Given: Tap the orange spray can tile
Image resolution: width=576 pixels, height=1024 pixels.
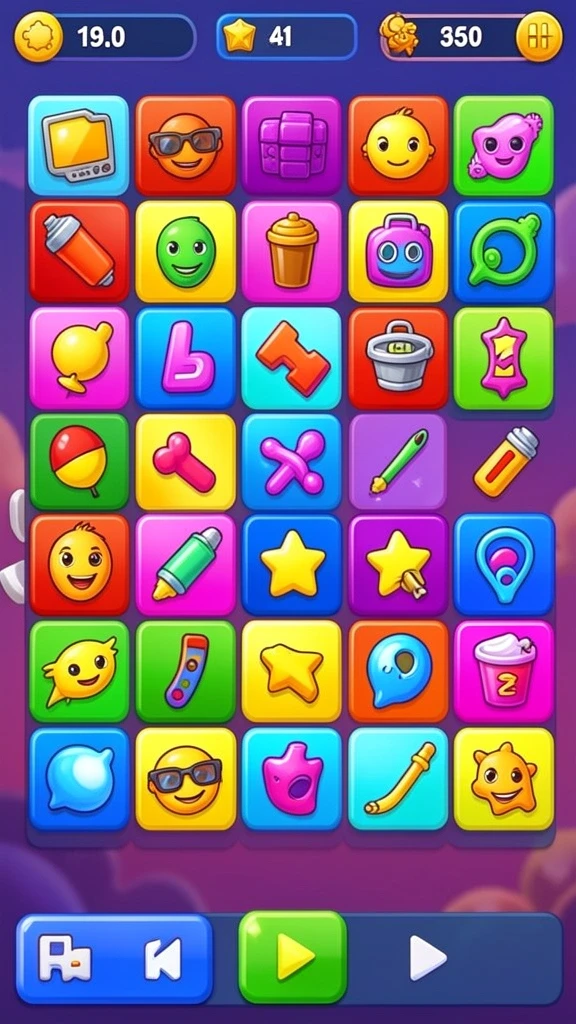Looking at the screenshot, I should click(78, 252).
